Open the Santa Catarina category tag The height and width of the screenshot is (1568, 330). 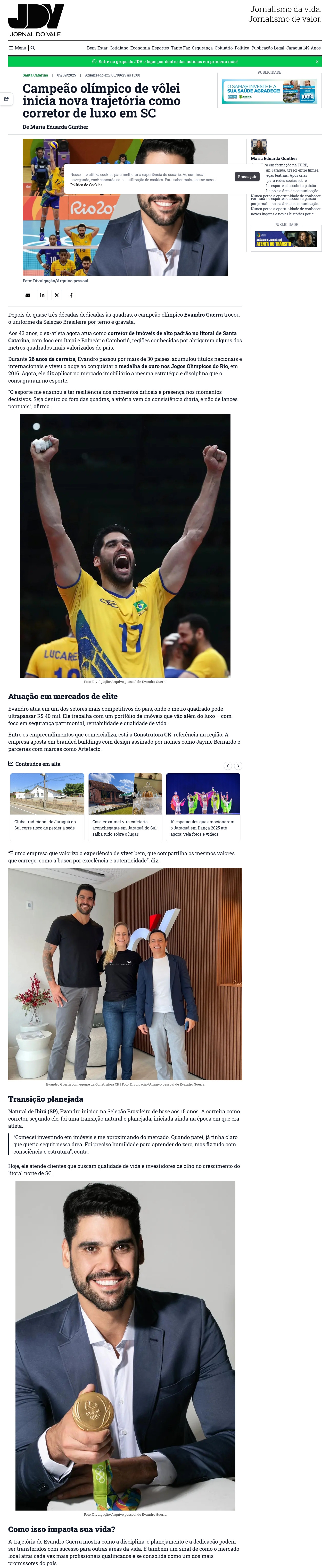click(35, 75)
